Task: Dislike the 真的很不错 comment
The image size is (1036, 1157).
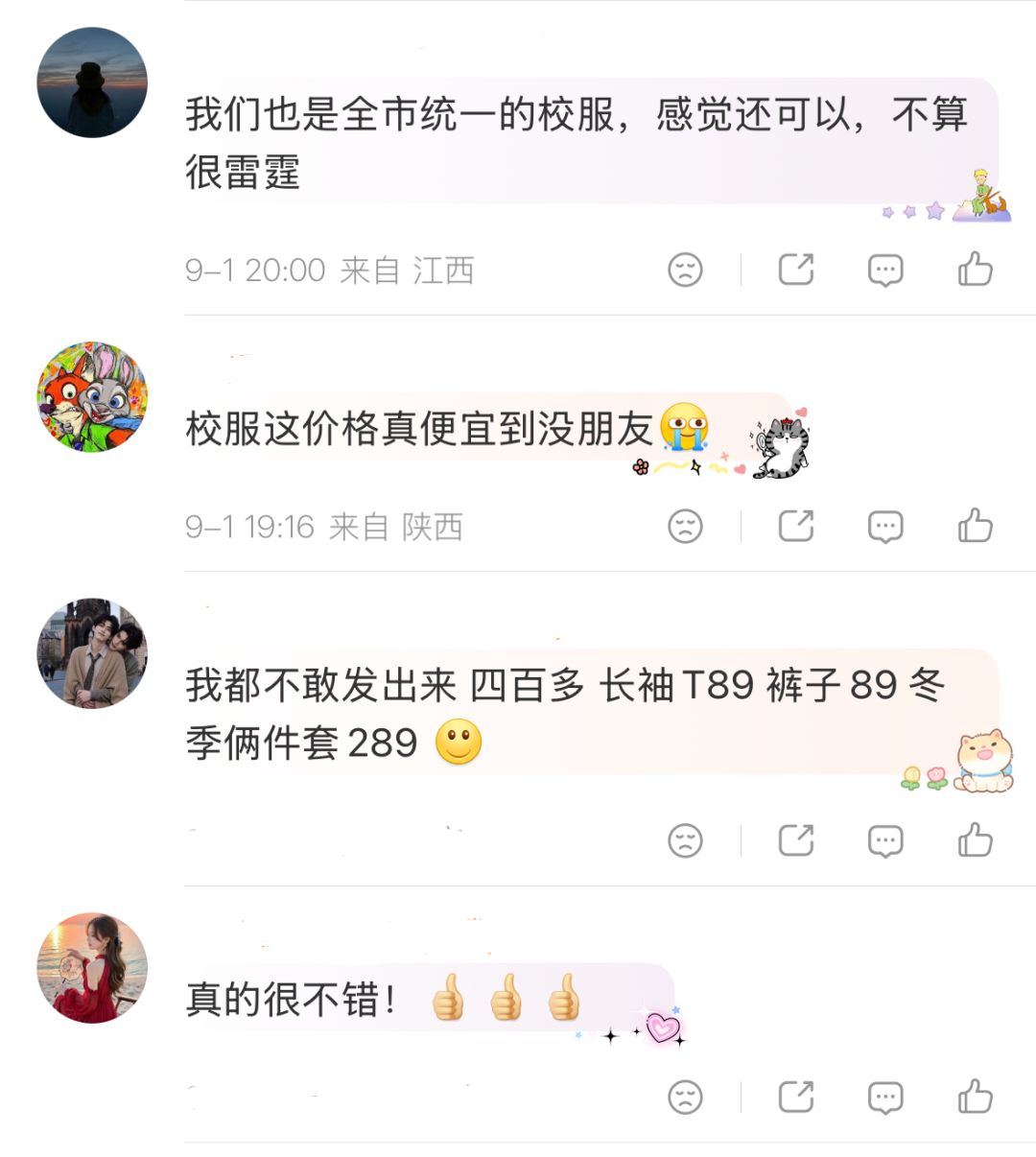Action: (x=685, y=1097)
